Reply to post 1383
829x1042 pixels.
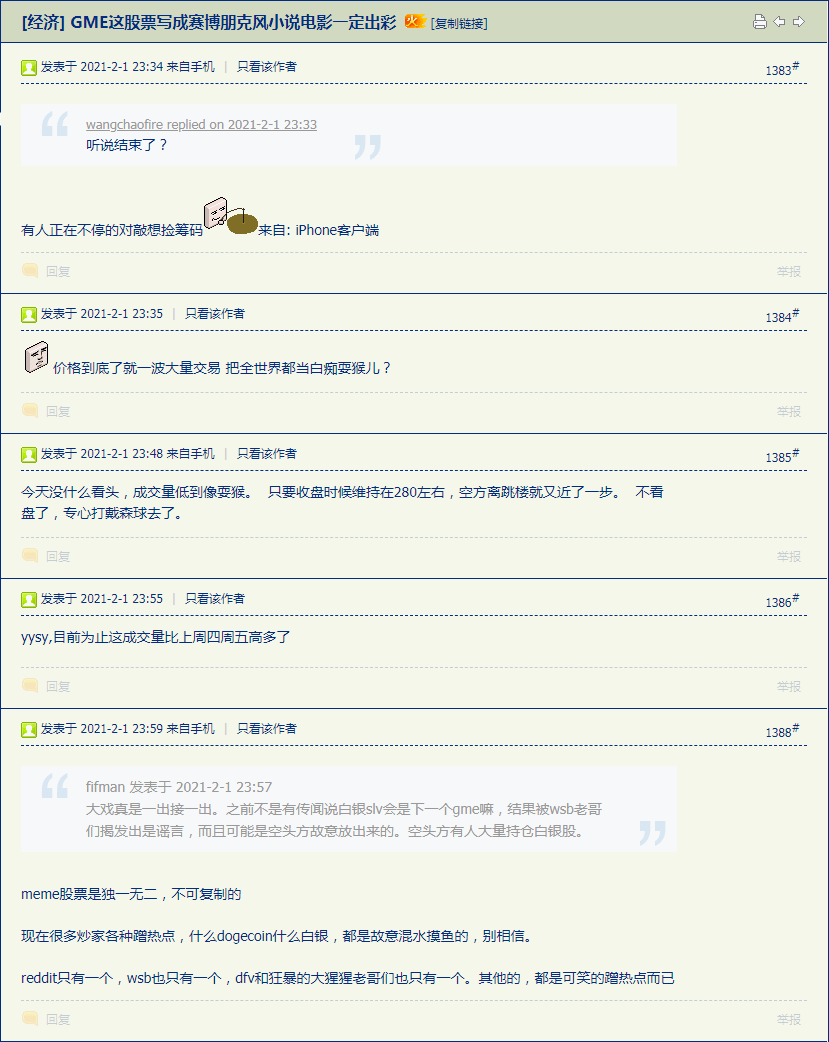click(x=57, y=271)
